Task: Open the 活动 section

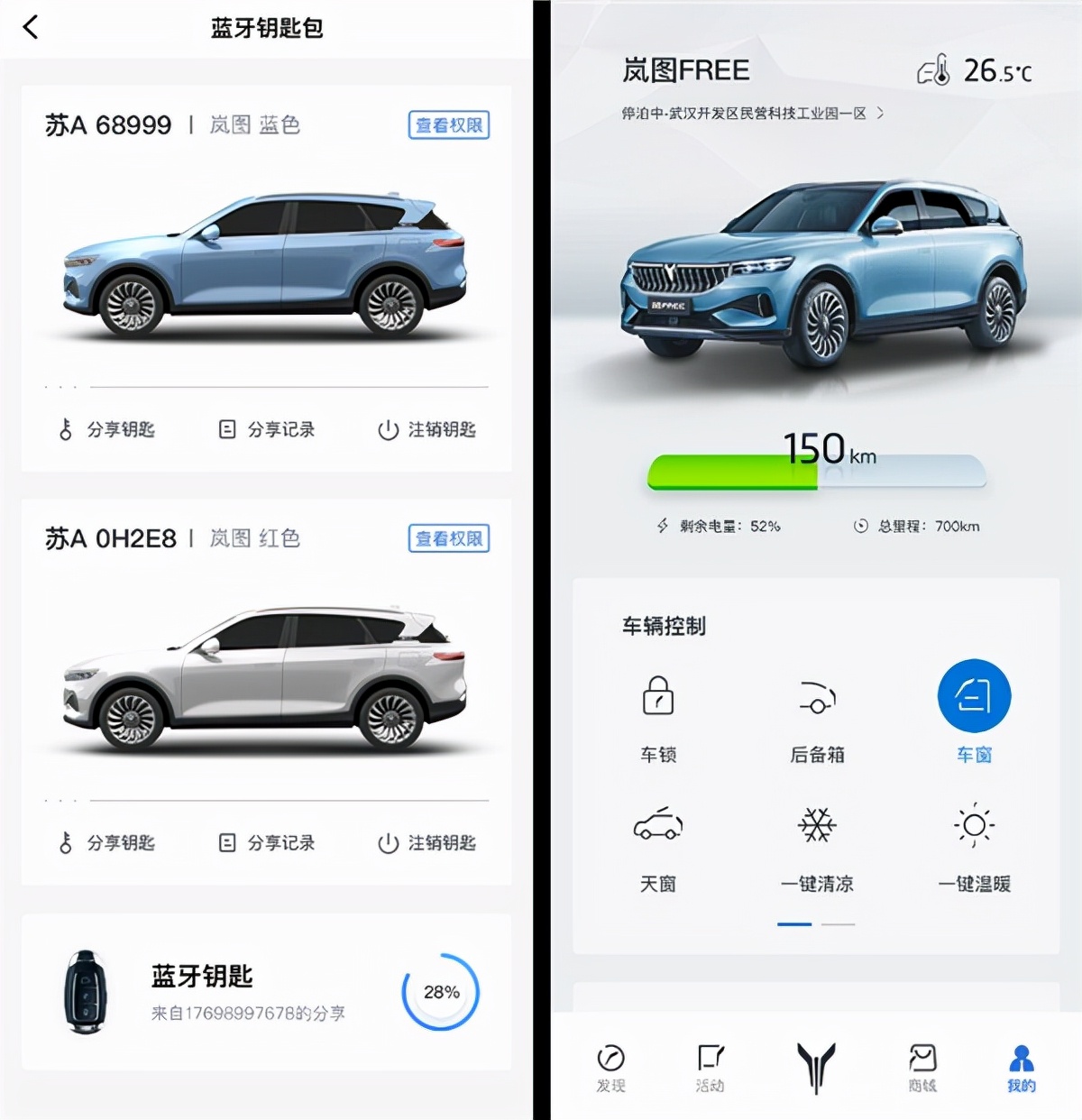Action: click(711, 1069)
